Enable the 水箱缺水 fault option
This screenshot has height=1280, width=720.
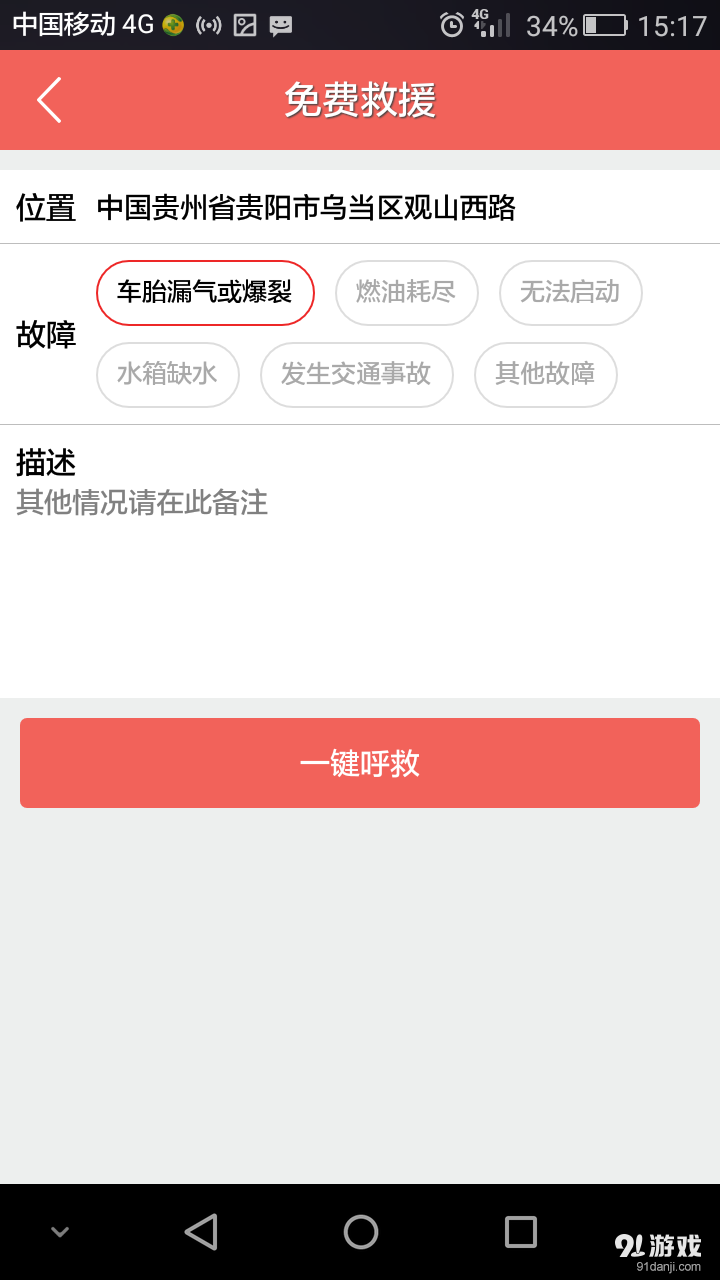(x=167, y=375)
